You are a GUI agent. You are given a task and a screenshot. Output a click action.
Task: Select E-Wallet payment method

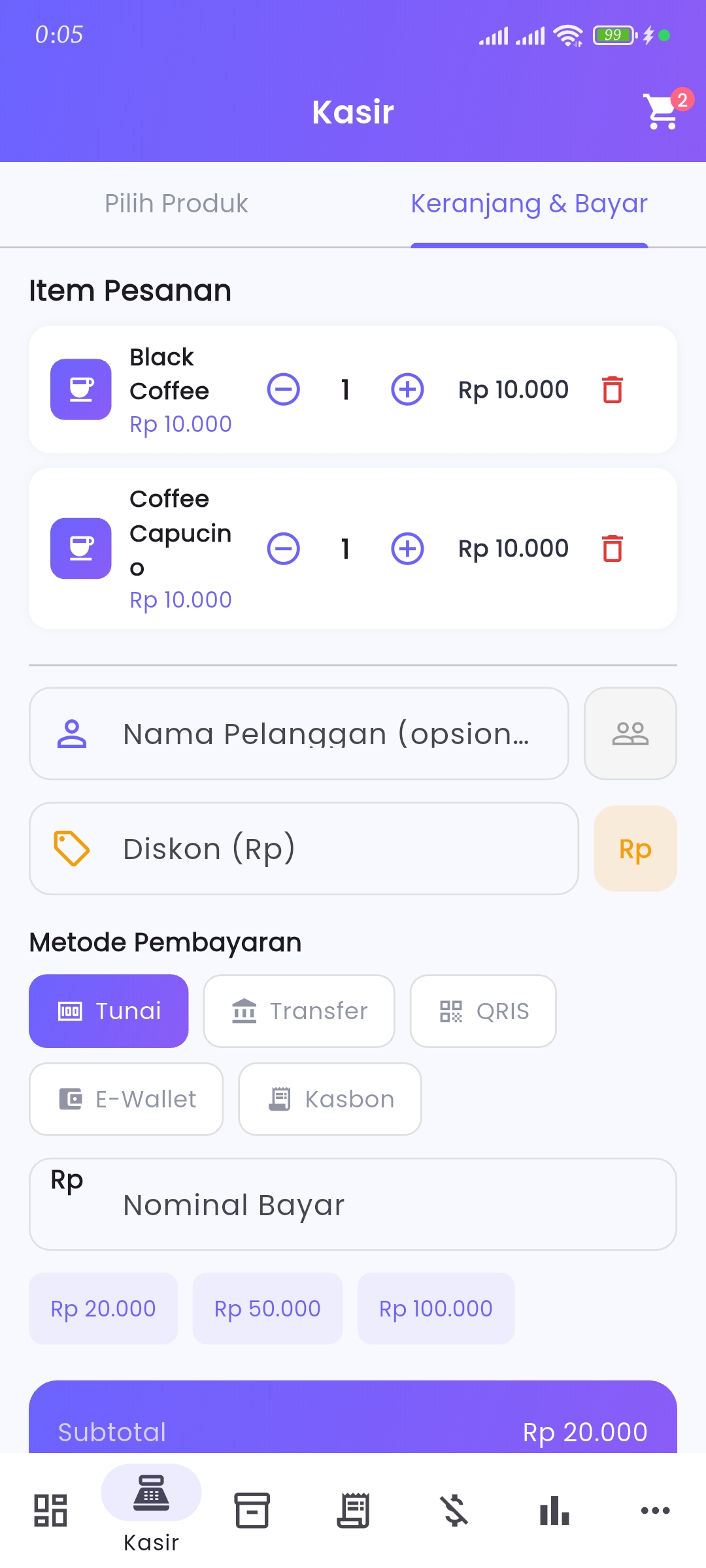126,1100
